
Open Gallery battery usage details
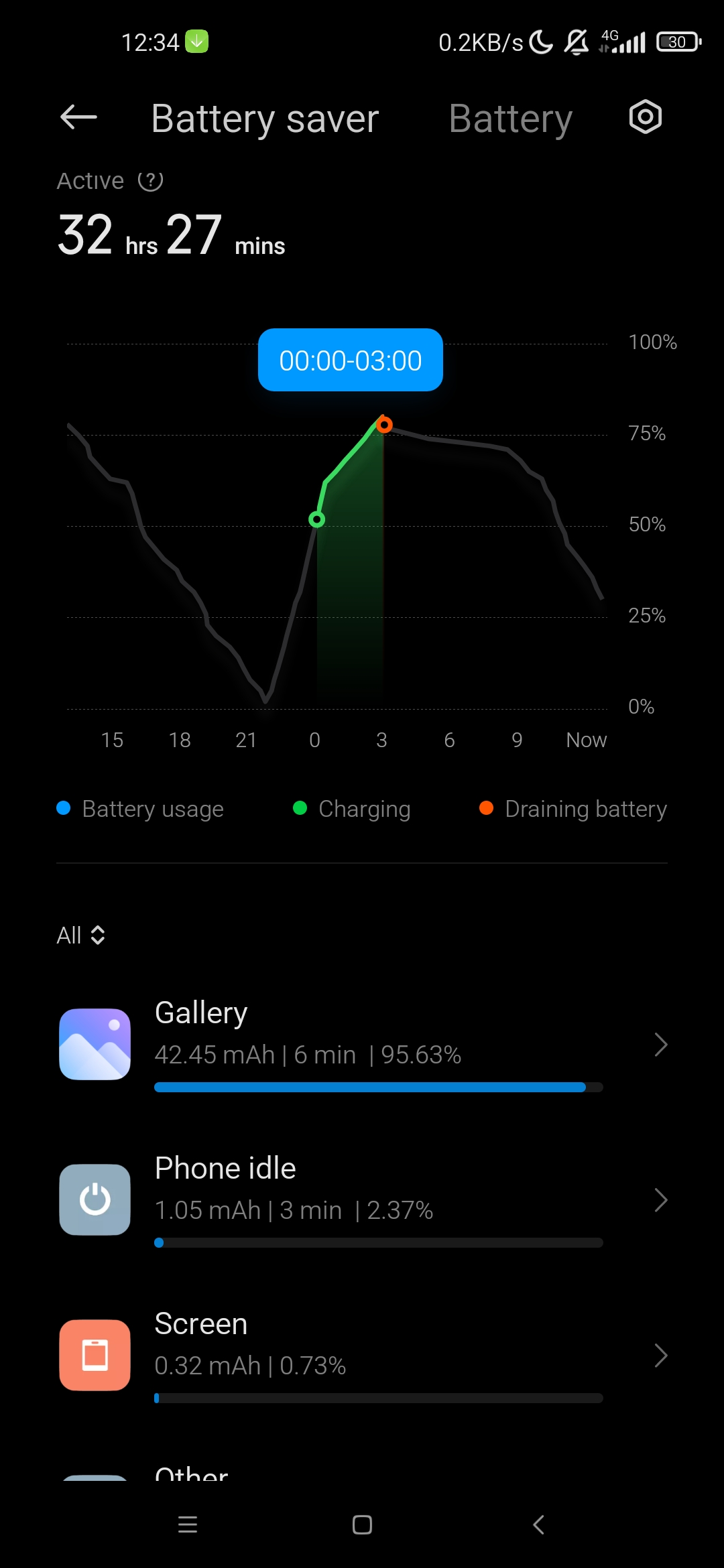362,1044
